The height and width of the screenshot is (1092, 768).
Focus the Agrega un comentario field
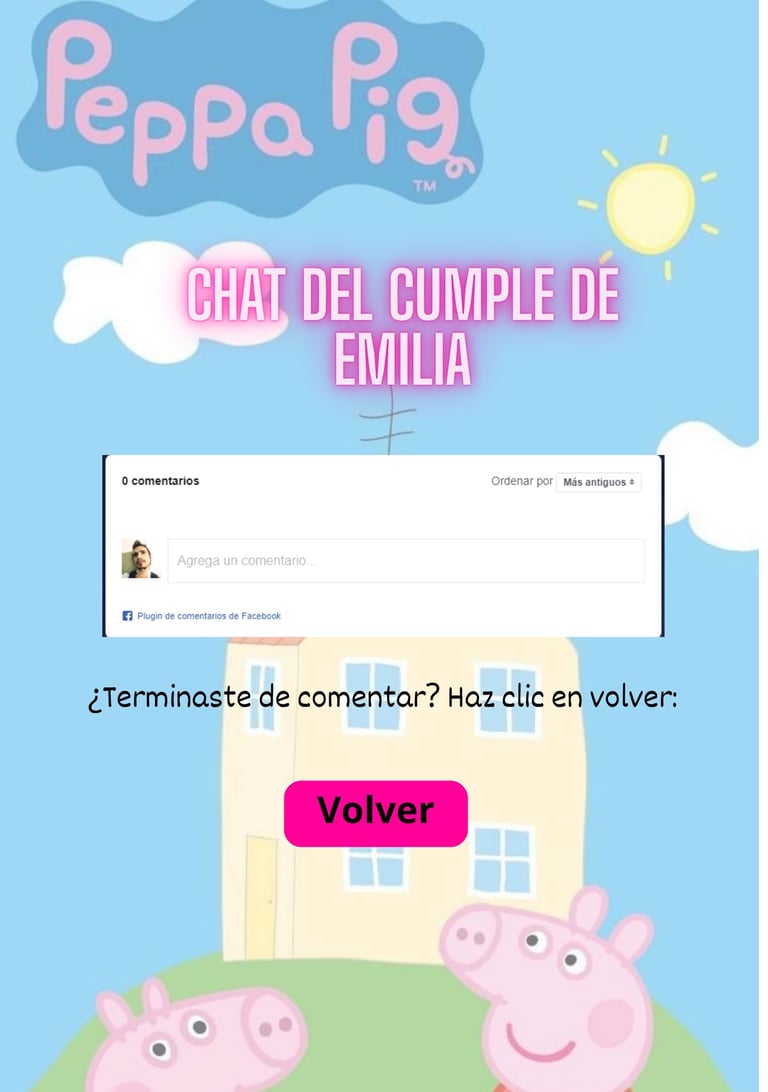point(406,561)
